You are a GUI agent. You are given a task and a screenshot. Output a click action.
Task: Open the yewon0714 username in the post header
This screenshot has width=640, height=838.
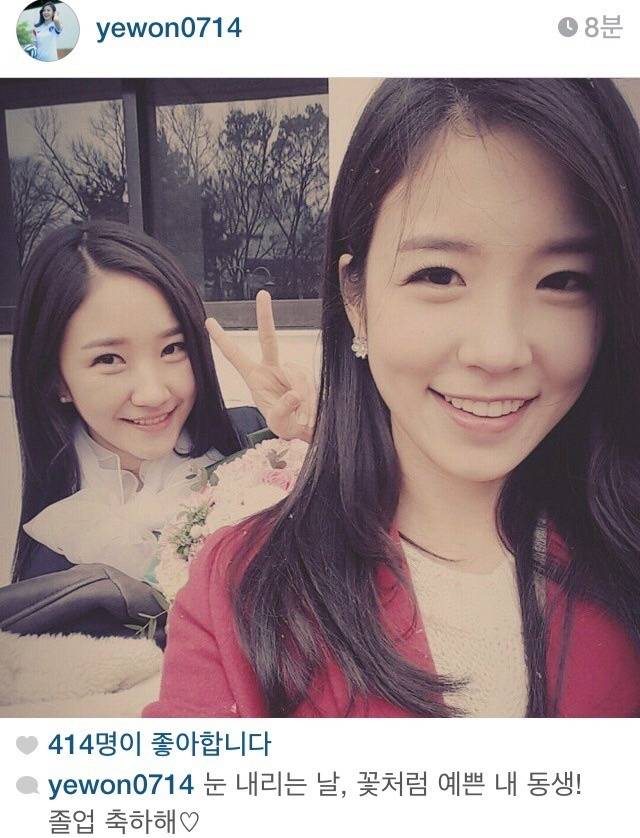169,29
